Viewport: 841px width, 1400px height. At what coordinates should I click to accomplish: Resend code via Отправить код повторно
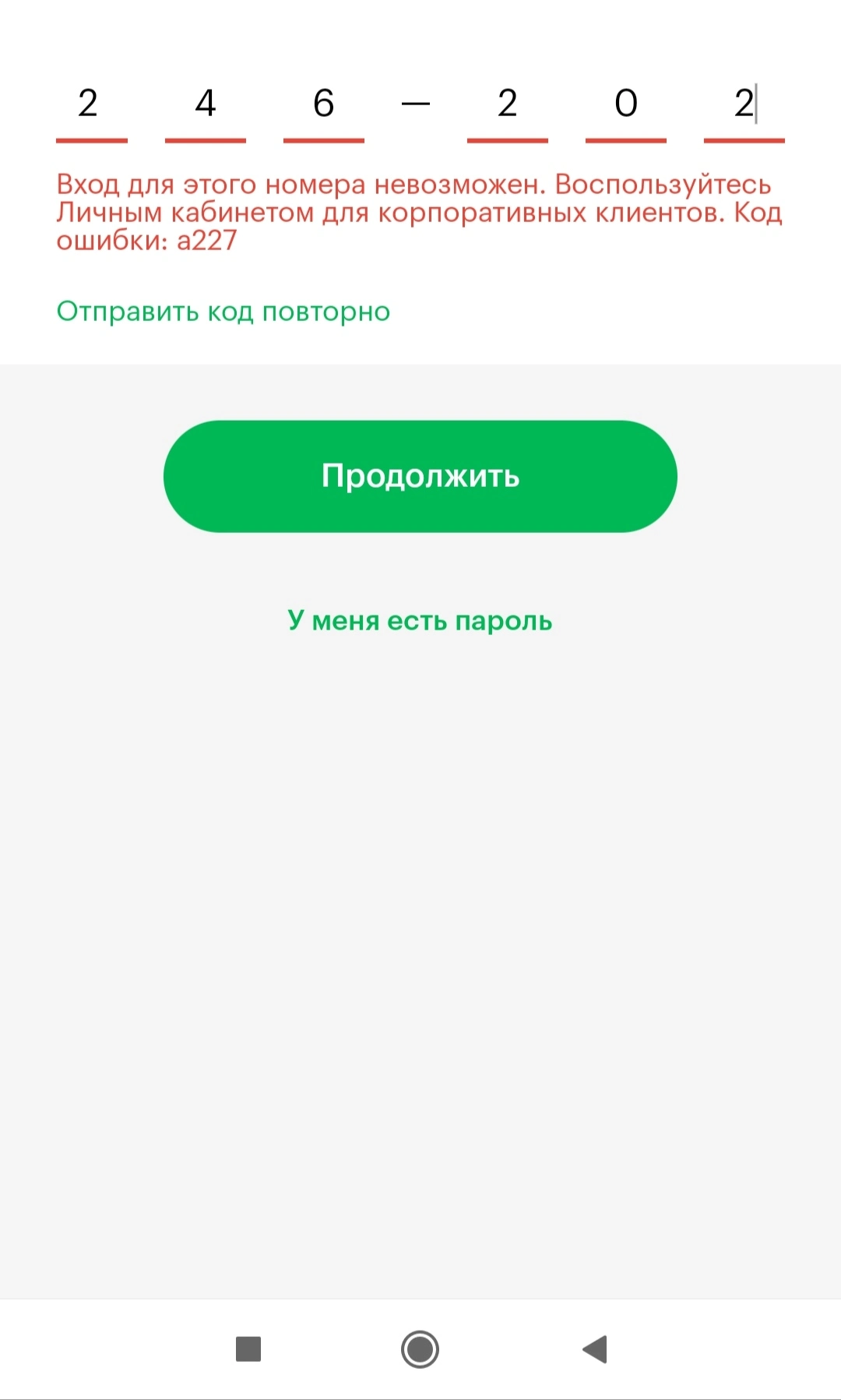(x=223, y=312)
